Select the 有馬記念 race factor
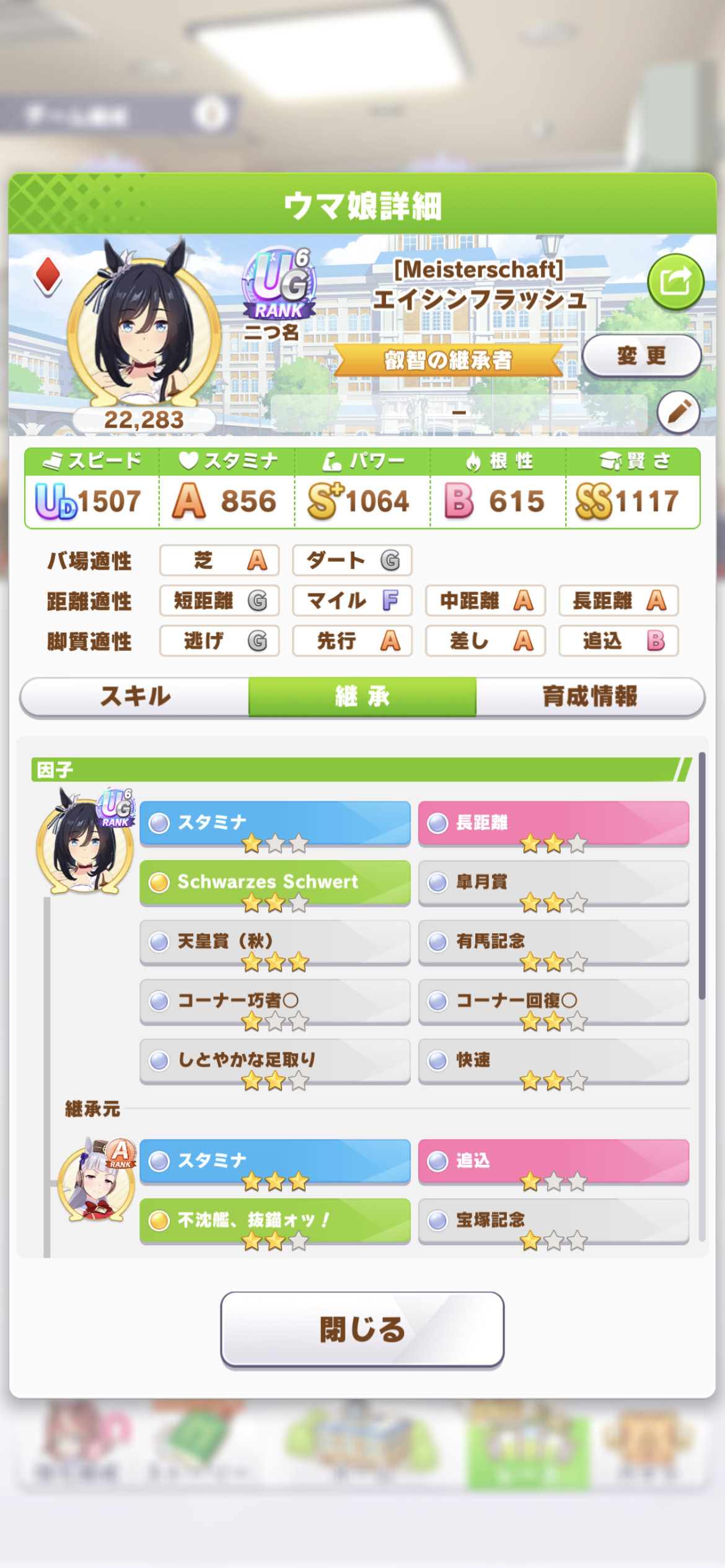The width and height of the screenshot is (725, 1568). point(553,942)
